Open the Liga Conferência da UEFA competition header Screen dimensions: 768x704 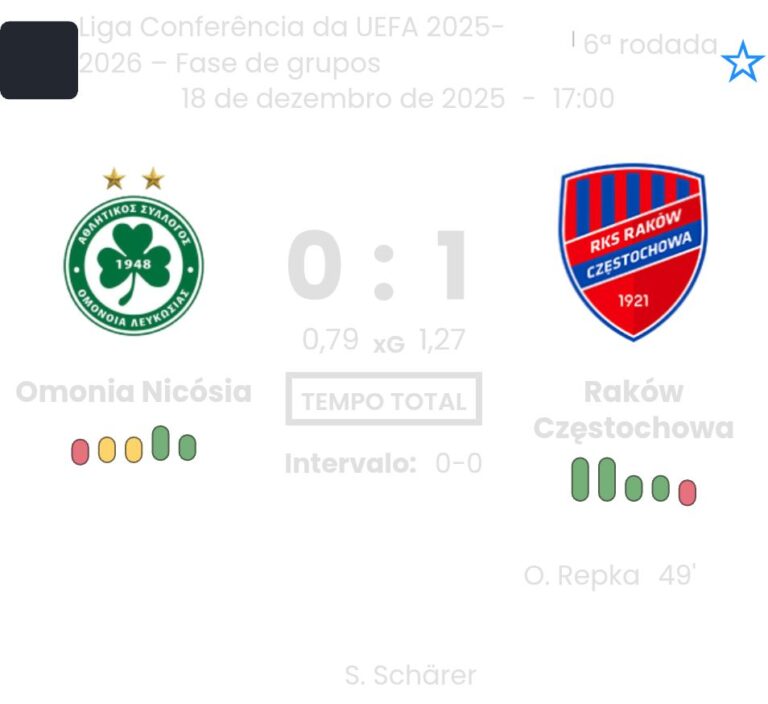290,45
